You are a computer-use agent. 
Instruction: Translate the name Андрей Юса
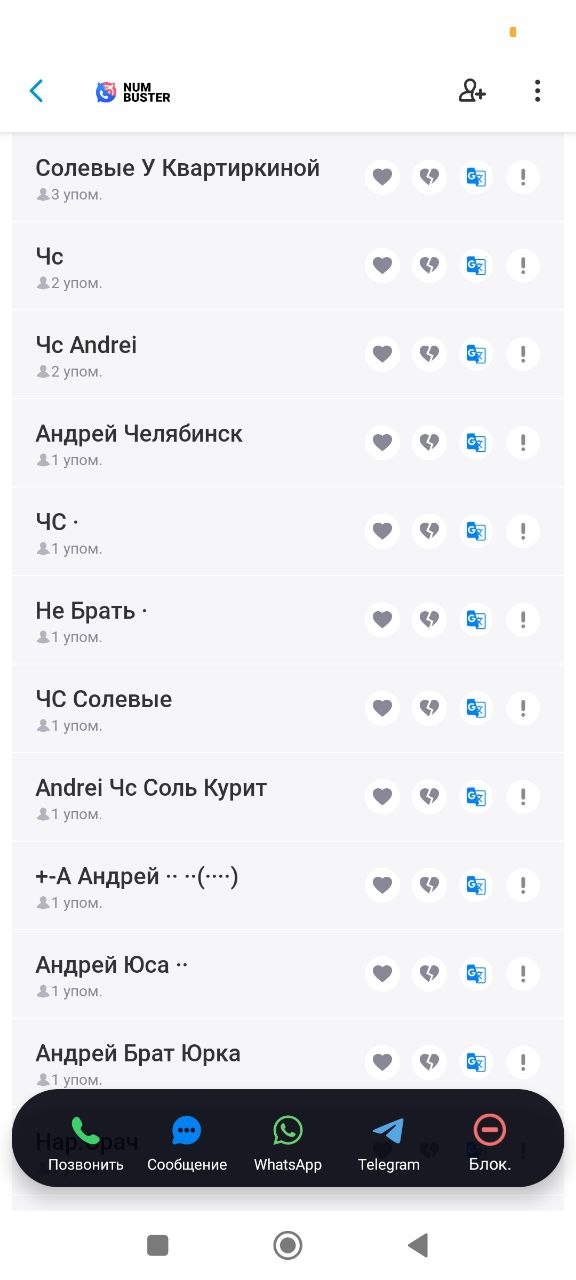tap(476, 974)
